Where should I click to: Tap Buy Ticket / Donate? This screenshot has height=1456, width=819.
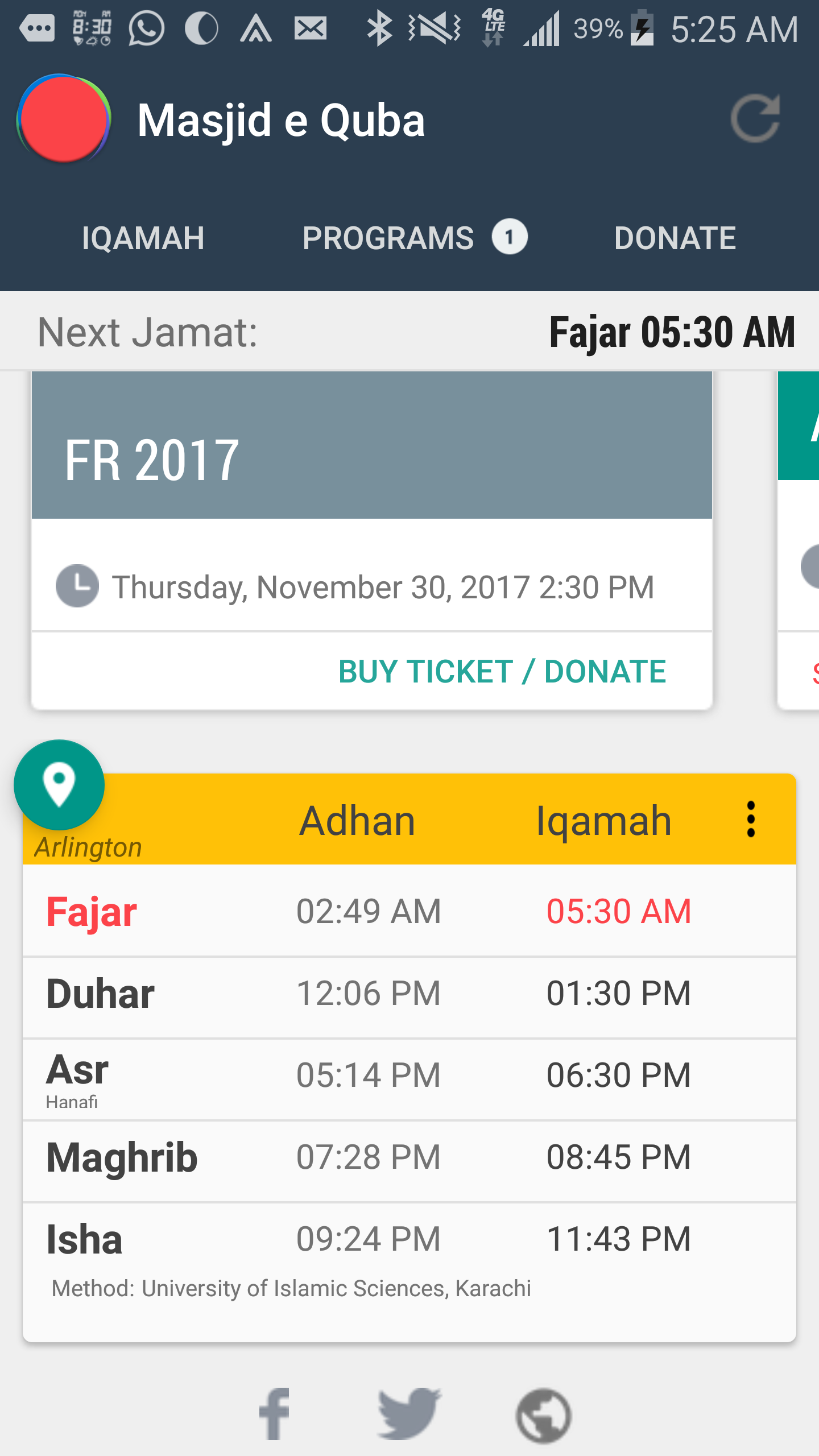502,672
